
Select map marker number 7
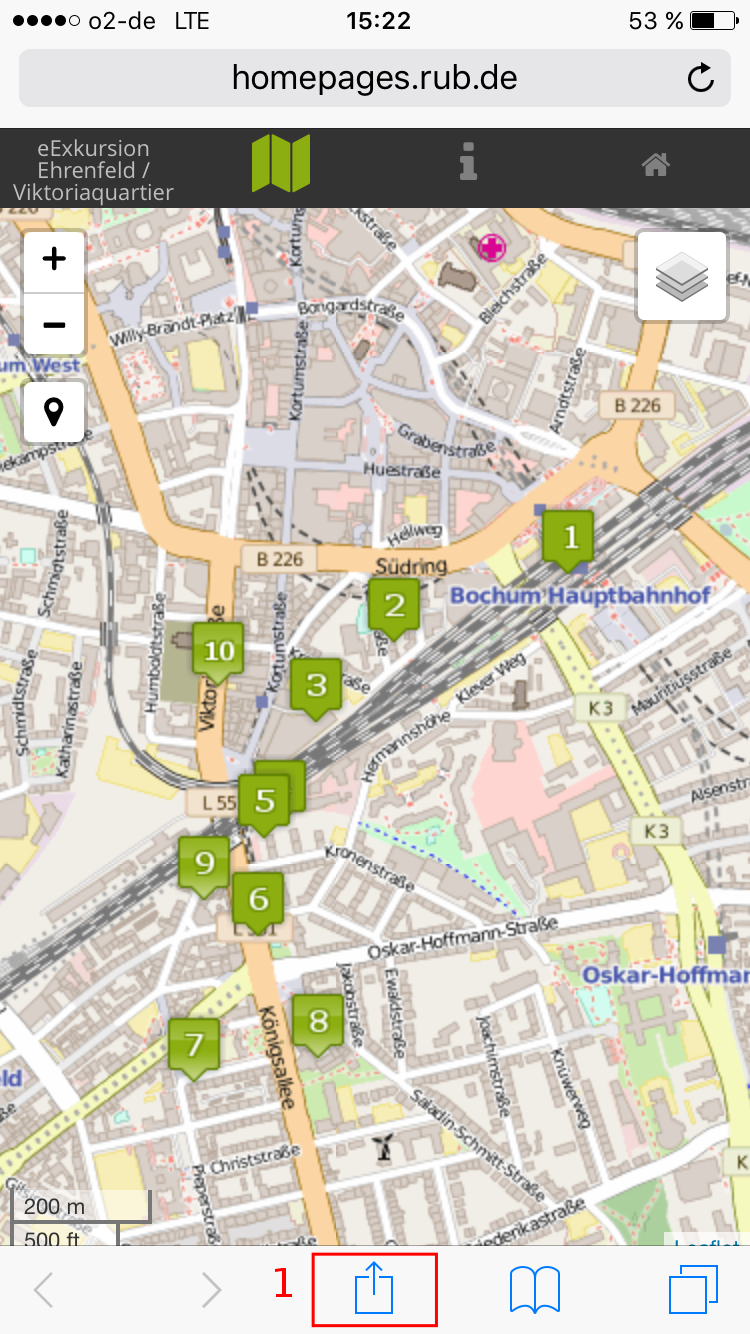[x=194, y=1045]
